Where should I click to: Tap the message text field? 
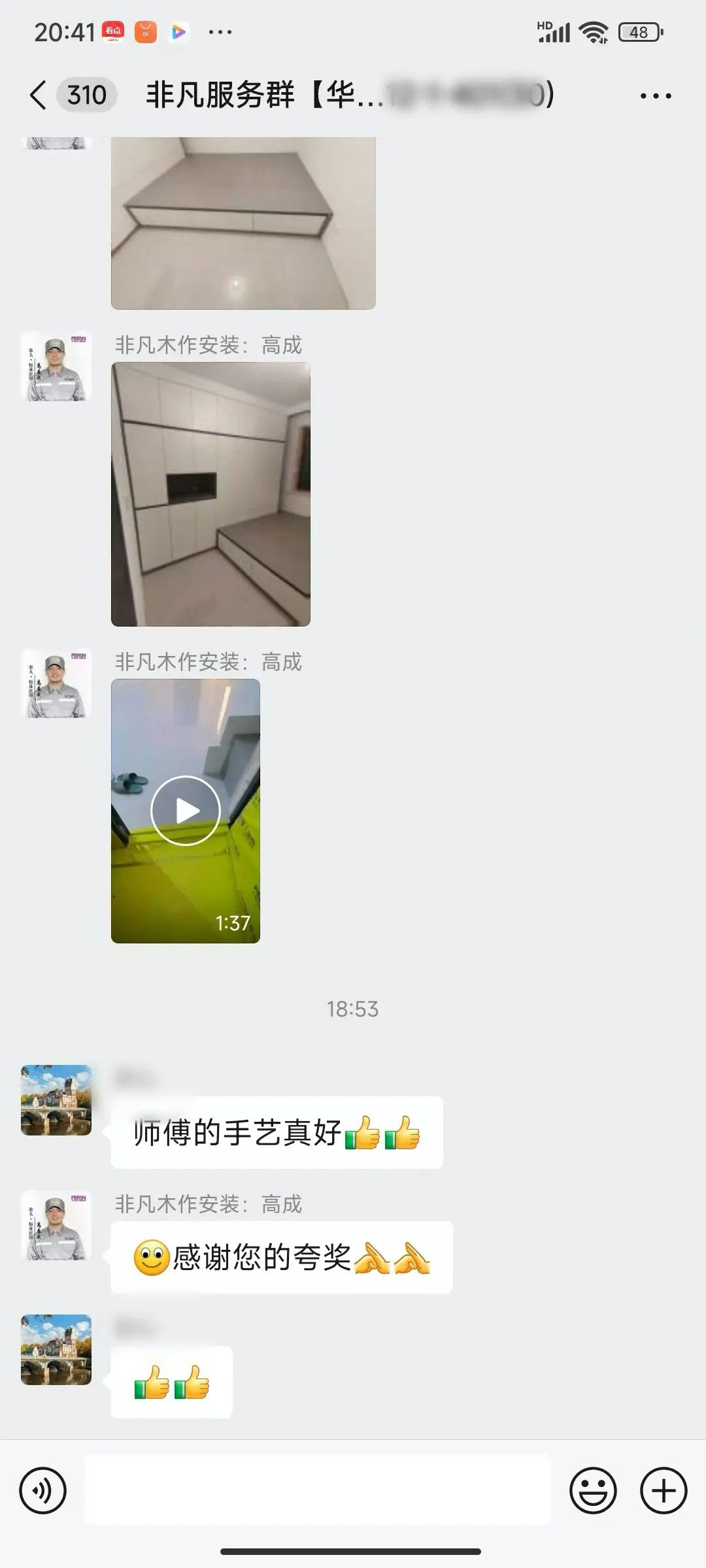point(318,1490)
